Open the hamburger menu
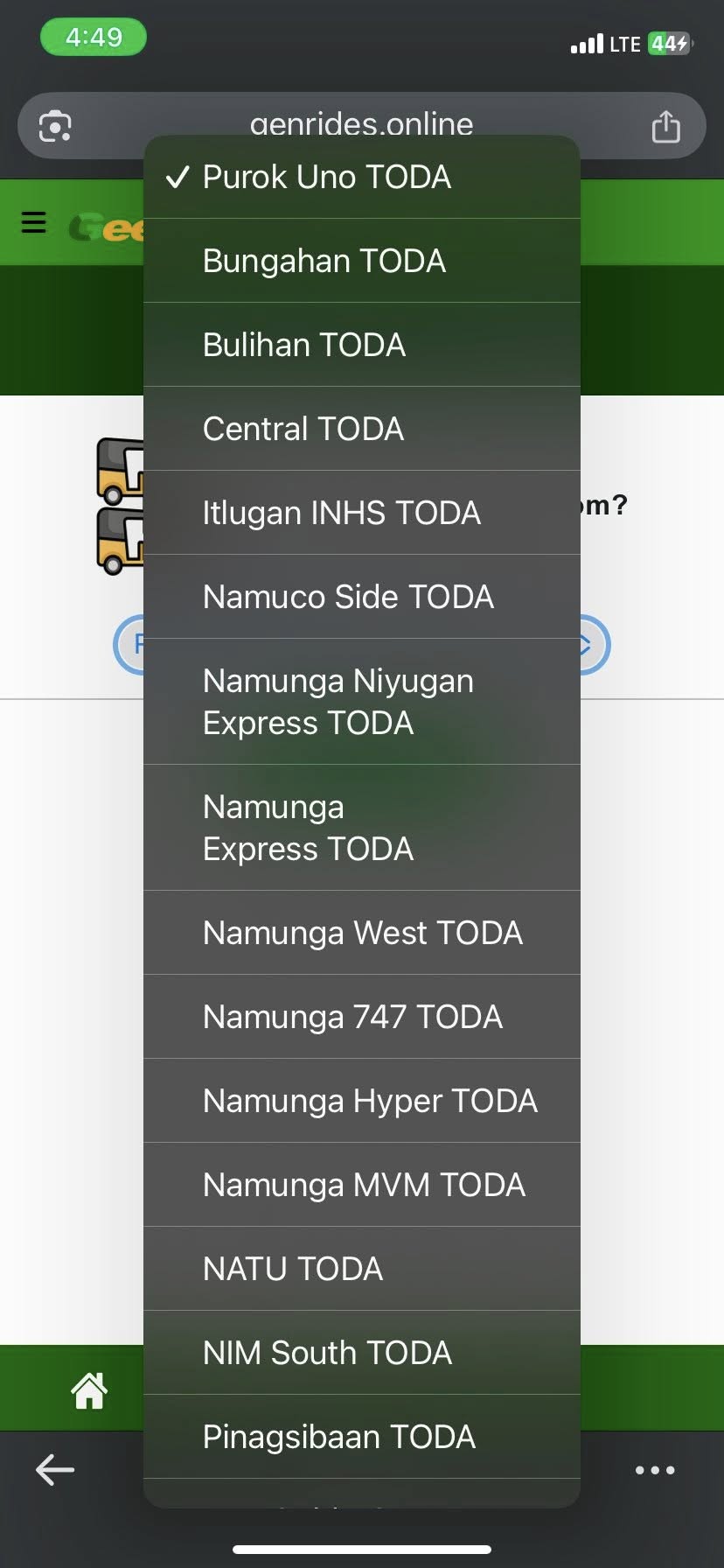Viewport: 724px width, 1568px height. click(x=33, y=222)
